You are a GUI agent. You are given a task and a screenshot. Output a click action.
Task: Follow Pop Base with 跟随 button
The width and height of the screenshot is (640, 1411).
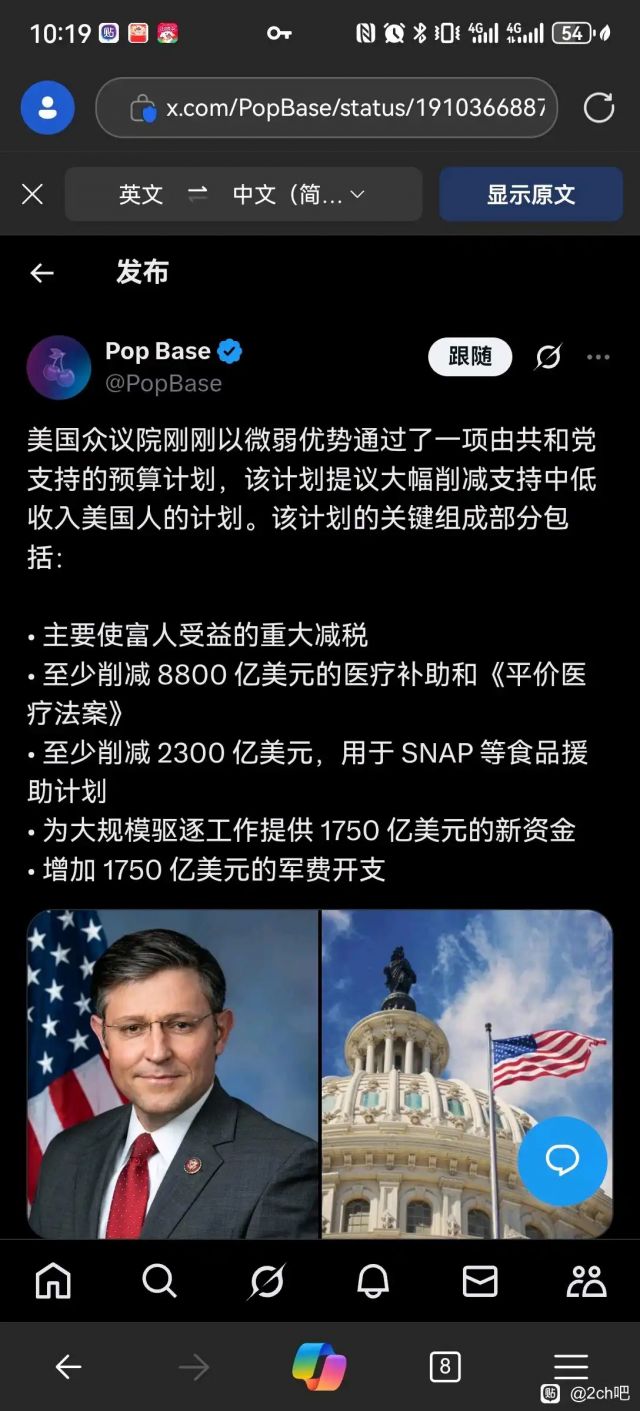470,357
